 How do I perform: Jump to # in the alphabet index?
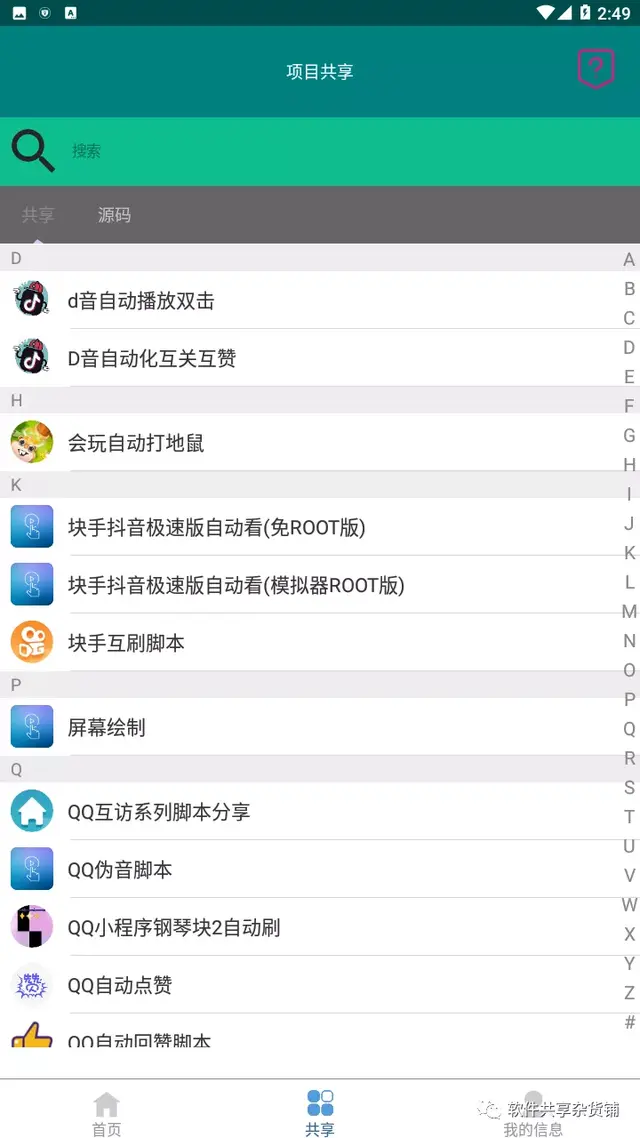(x=629, y=1022)
